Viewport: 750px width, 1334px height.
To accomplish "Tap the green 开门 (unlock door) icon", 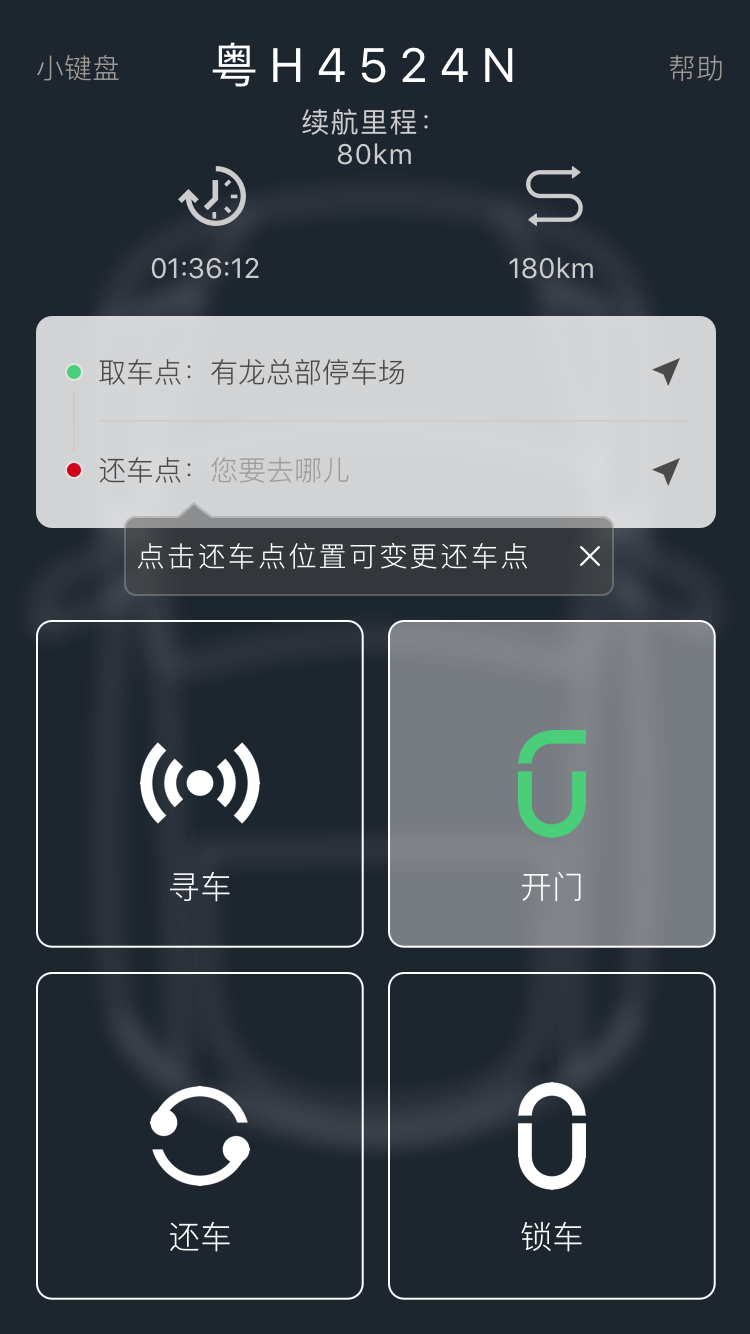I will click(x=551, y=783).
